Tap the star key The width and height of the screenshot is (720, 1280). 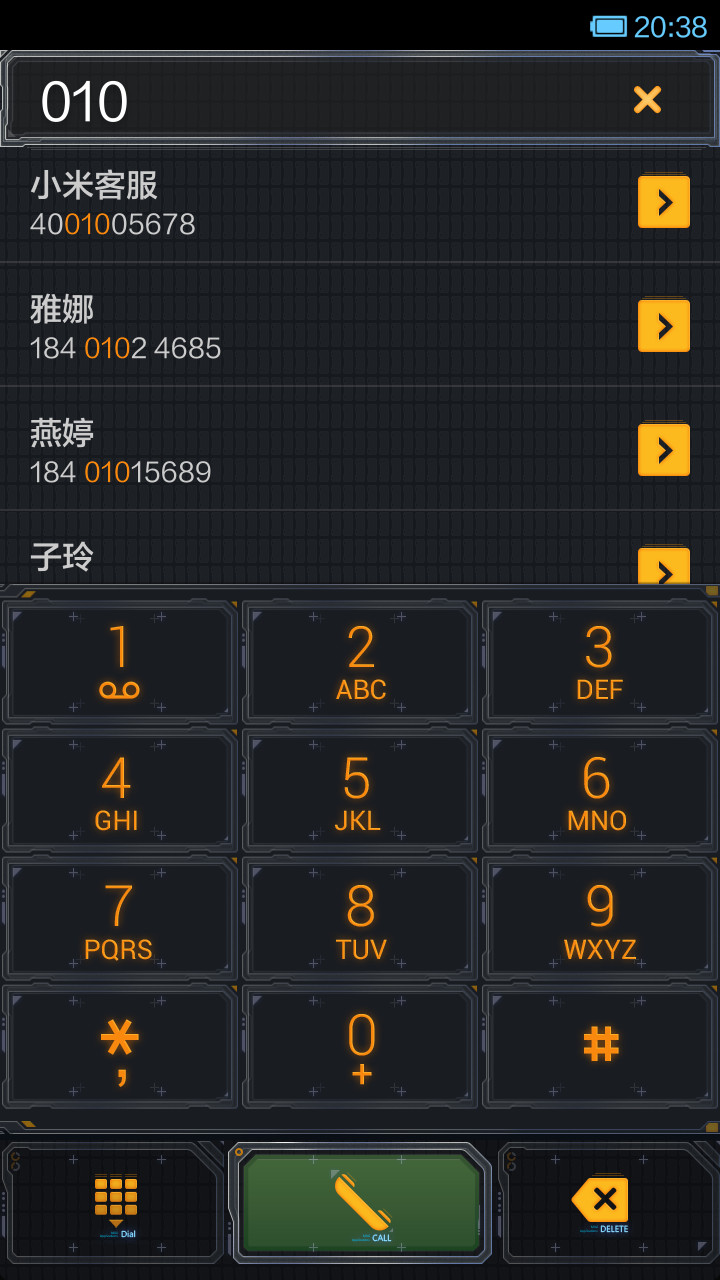coord(120,1046)
